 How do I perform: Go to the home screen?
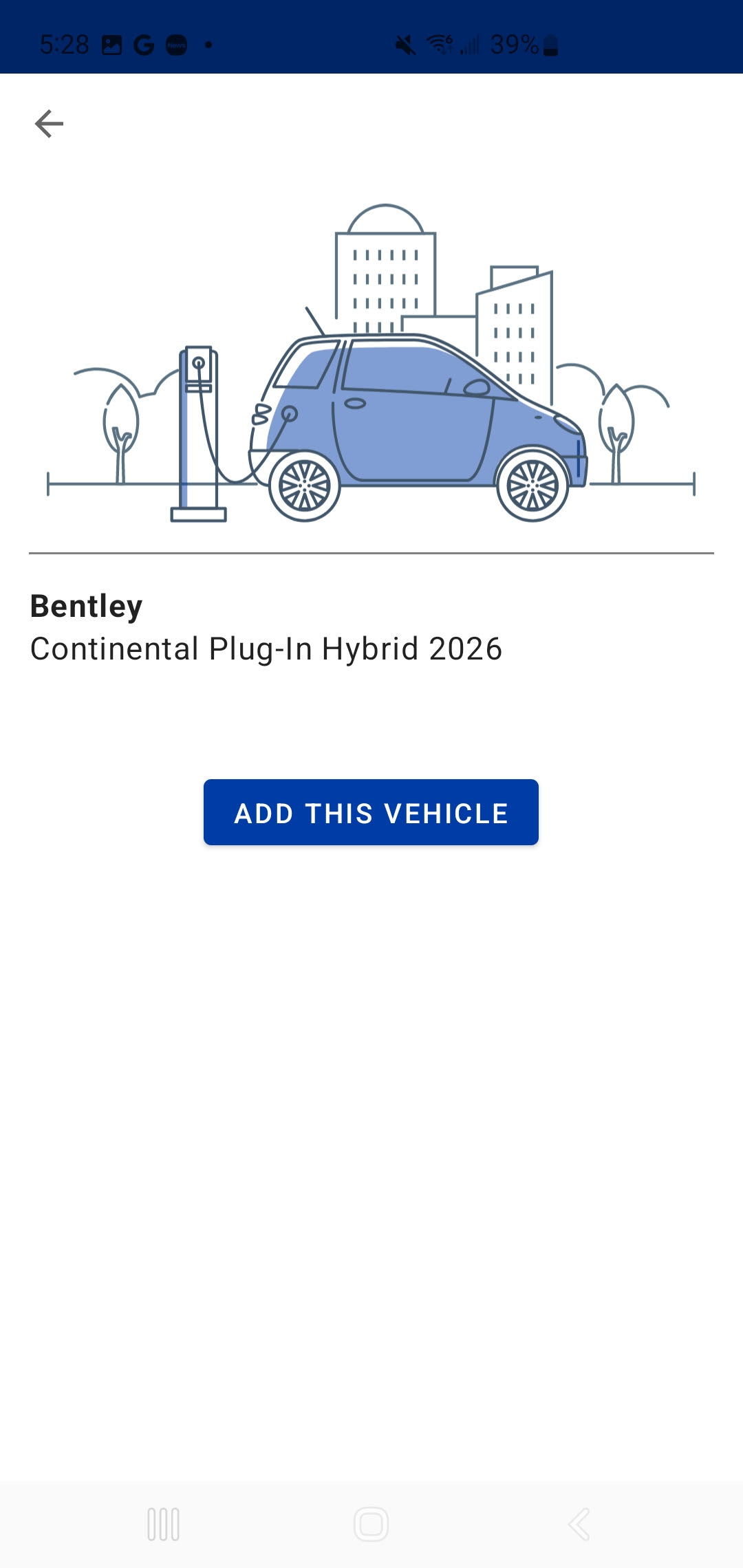(371, 1525)
